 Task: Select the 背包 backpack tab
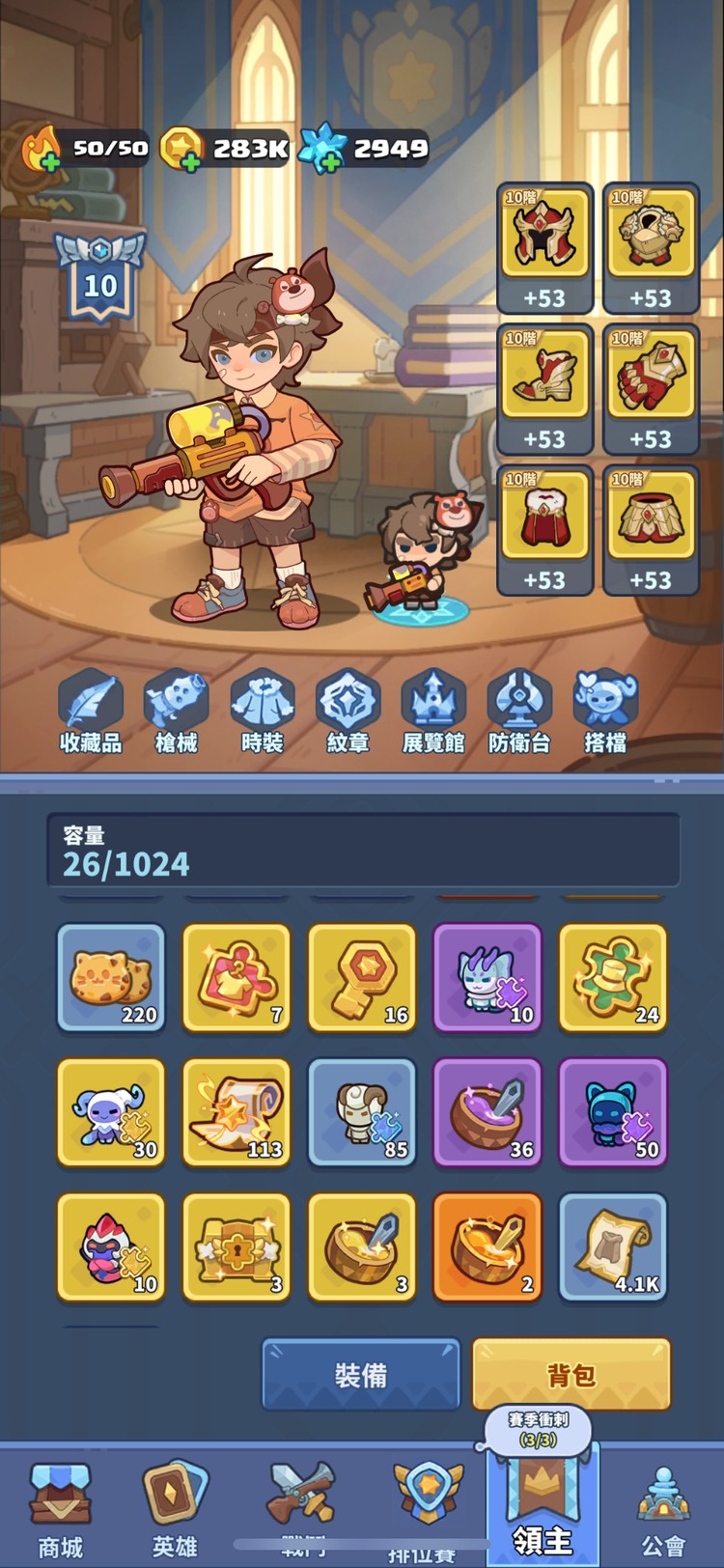571,1374
